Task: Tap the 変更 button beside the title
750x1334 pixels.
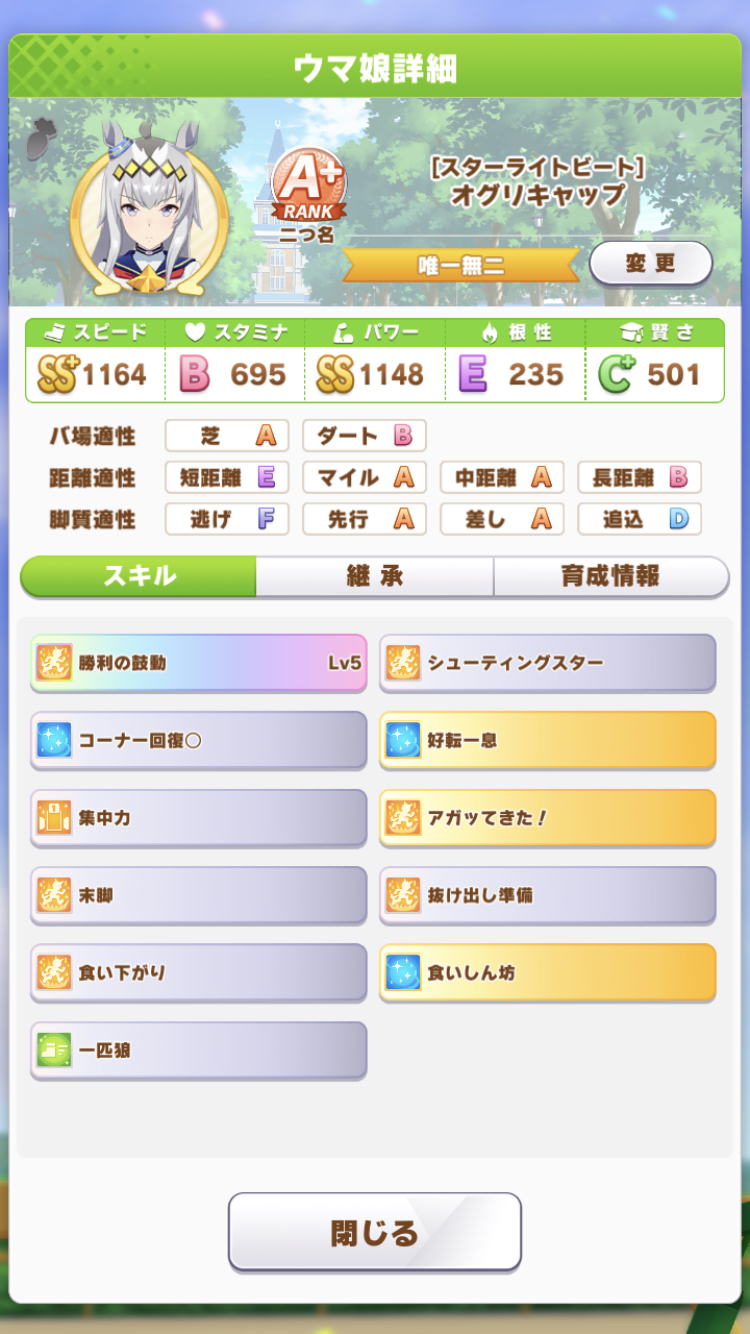Action: [650, 264]
